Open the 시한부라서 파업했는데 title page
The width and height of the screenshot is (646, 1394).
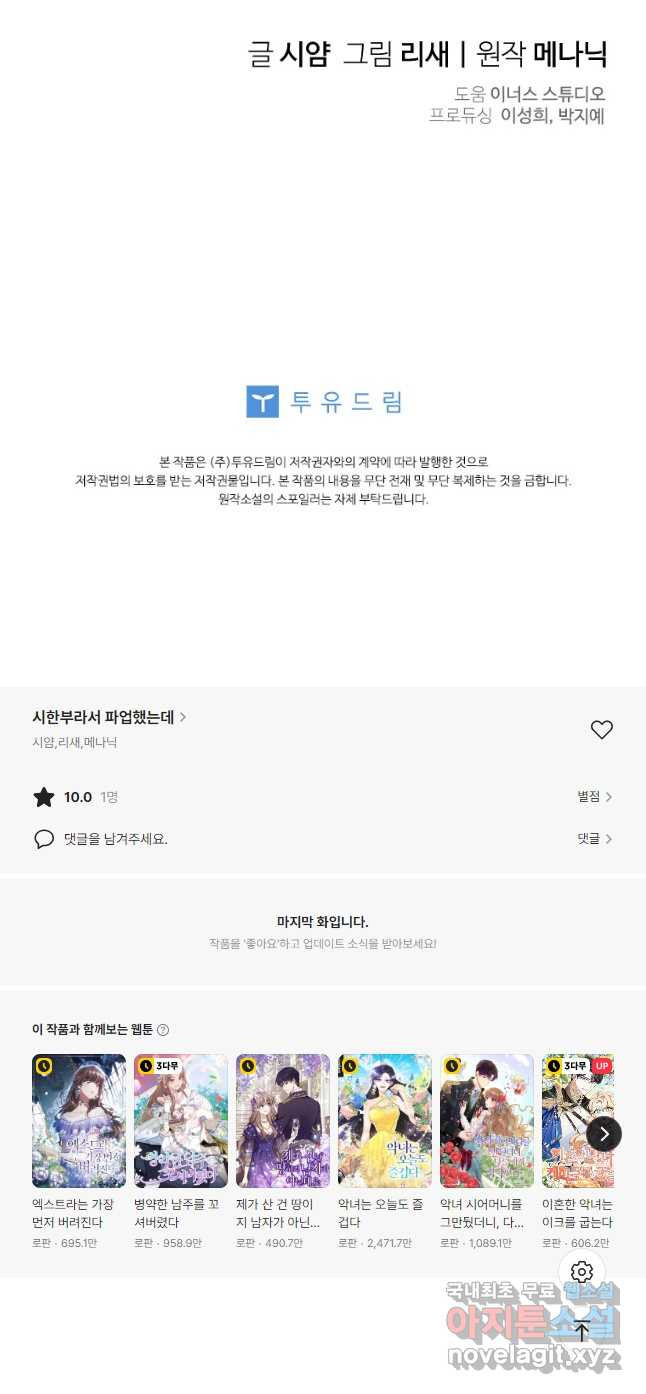click(x=109, y=717)
